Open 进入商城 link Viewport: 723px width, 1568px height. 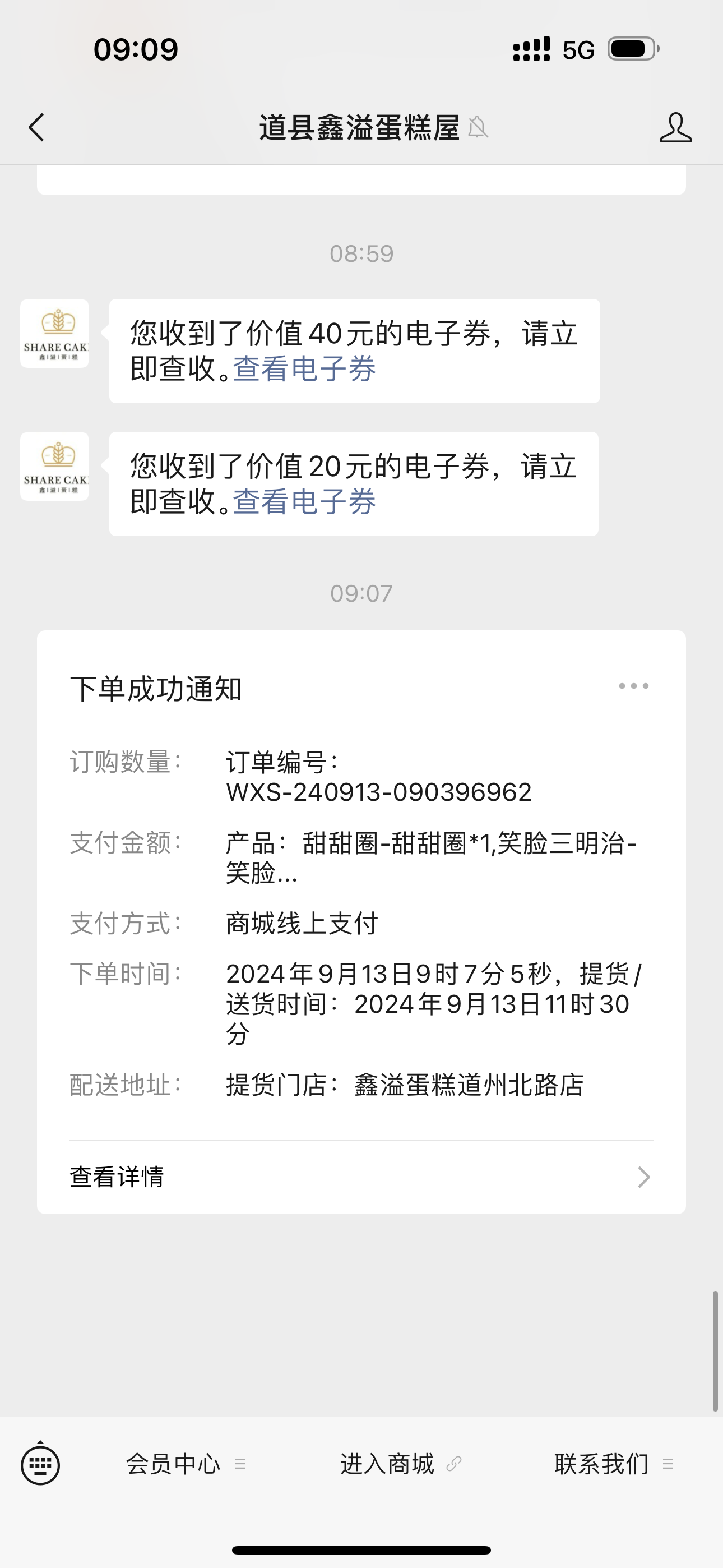[402, 1464]
